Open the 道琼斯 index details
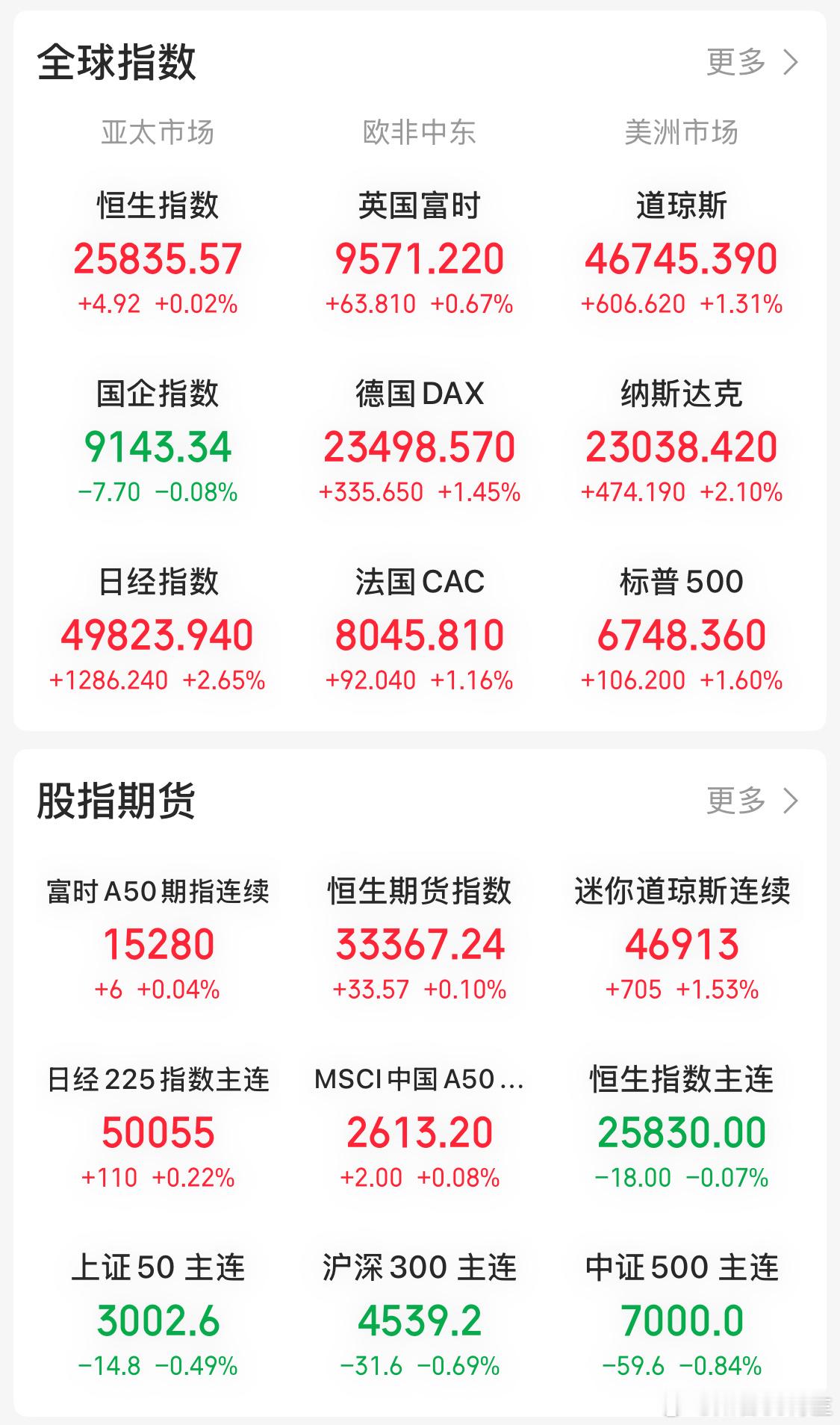The width and height of the screenshot is (840, 1425). (x=682, y=254)
